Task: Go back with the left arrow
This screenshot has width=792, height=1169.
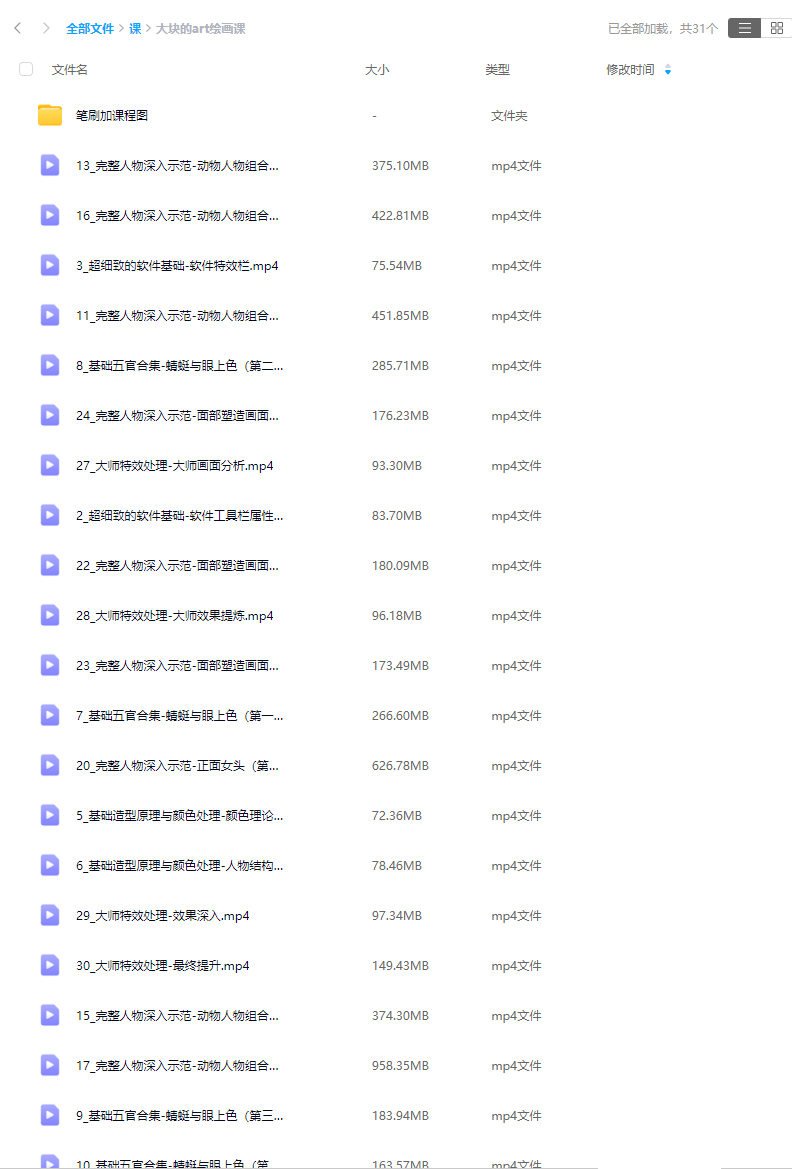Action: point(18,28)
